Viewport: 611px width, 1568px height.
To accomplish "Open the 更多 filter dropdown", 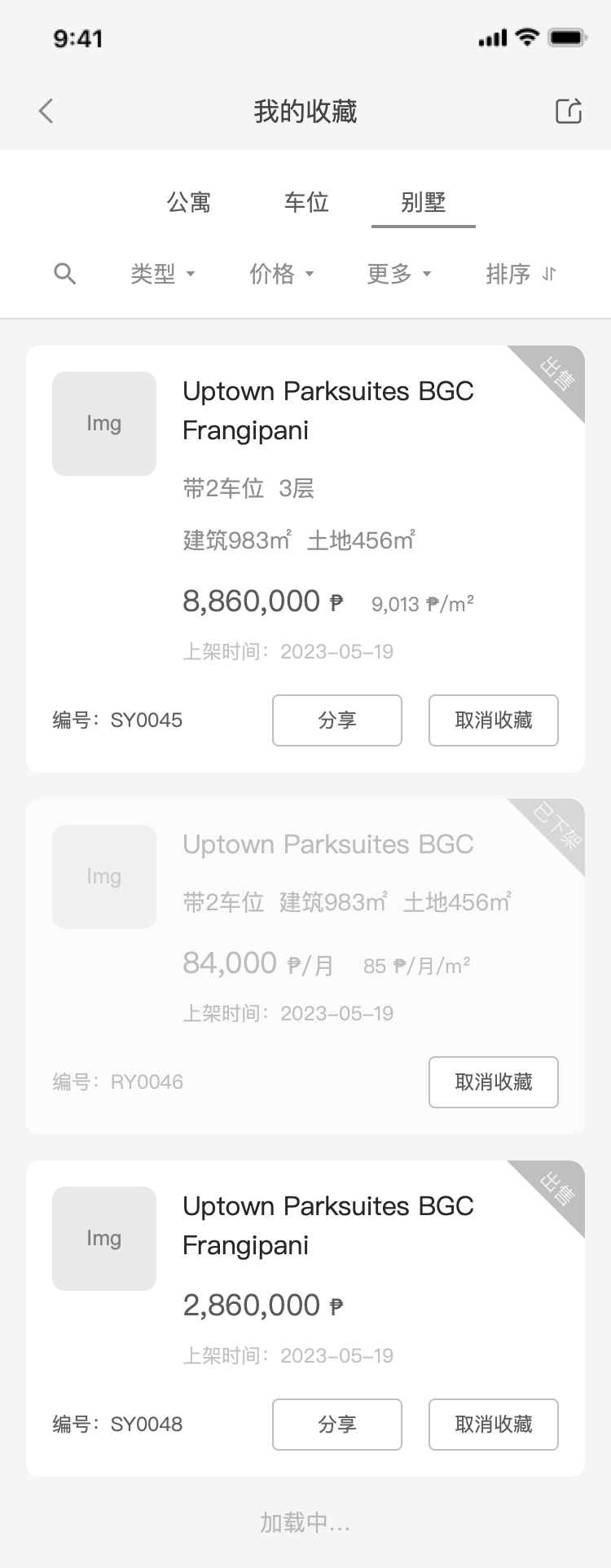I will pyautogui.click(x=399, y=274).
